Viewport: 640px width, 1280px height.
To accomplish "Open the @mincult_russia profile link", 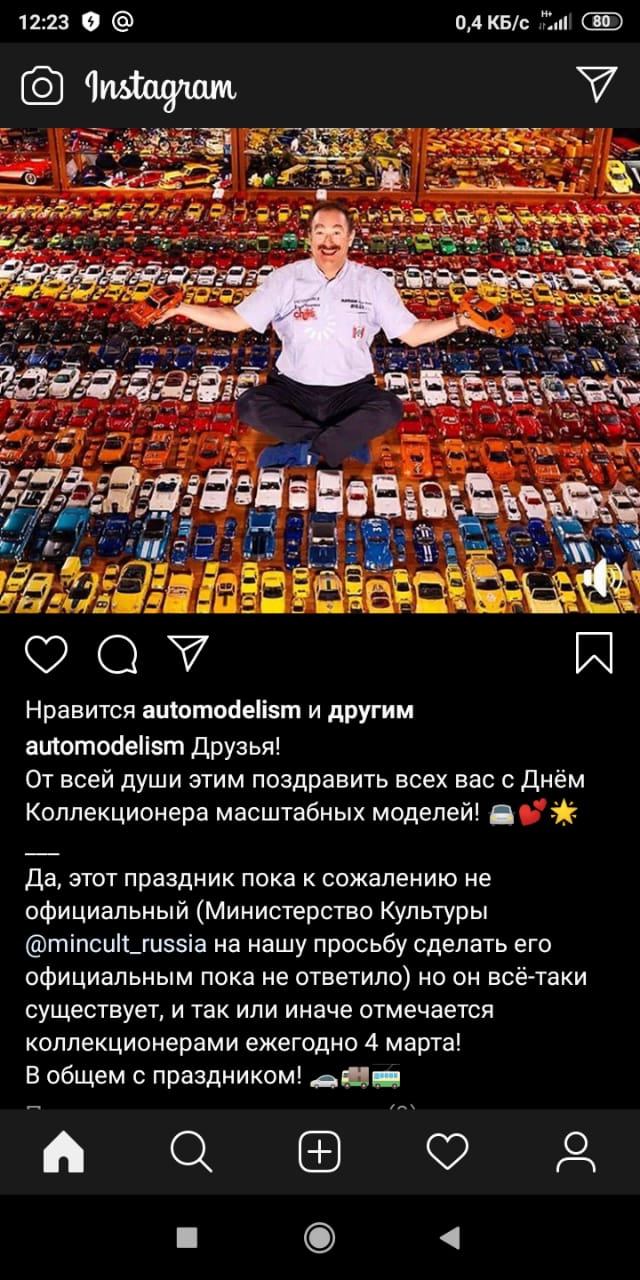I will 116,944.
